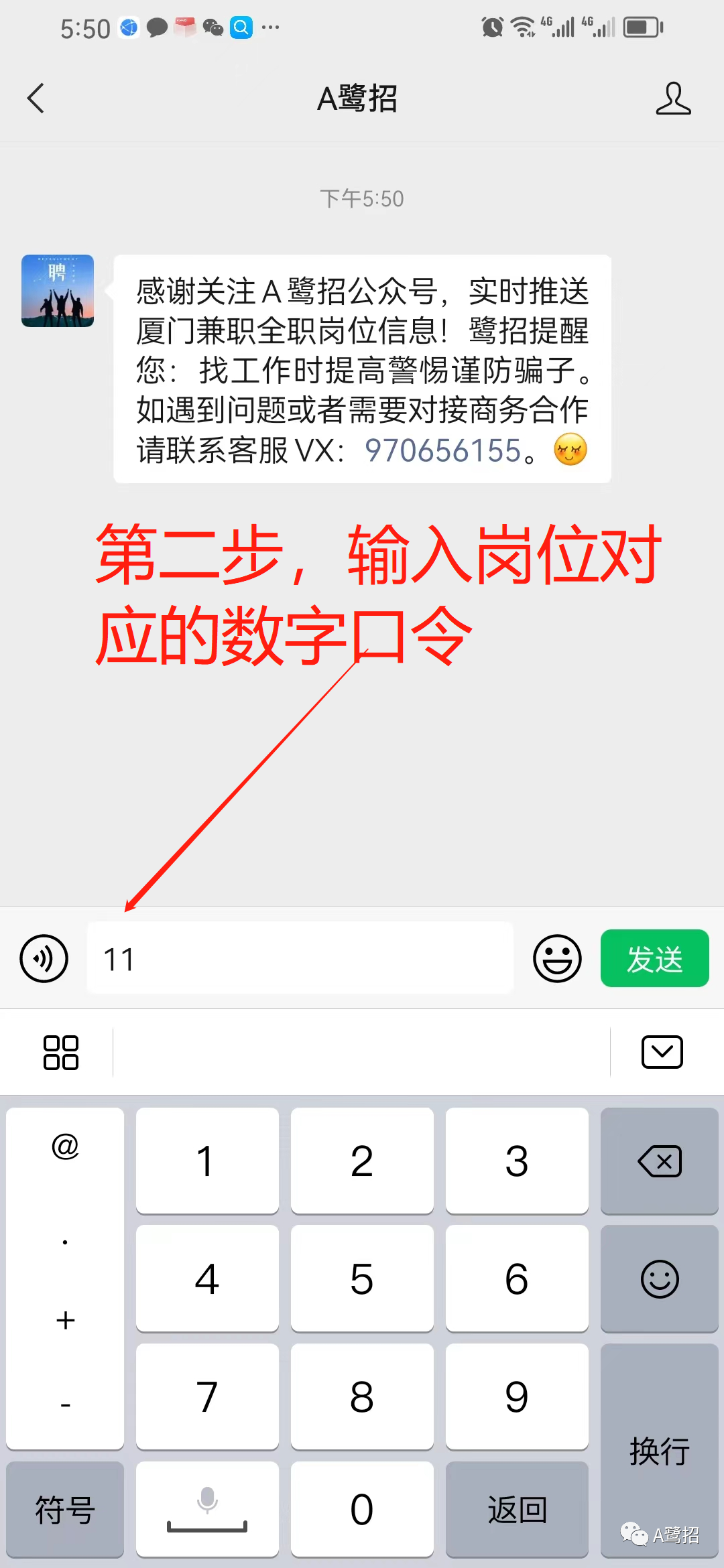Focus the message field containing 11
This screenshot has width=724, height=1568.
tap(300, 958)
